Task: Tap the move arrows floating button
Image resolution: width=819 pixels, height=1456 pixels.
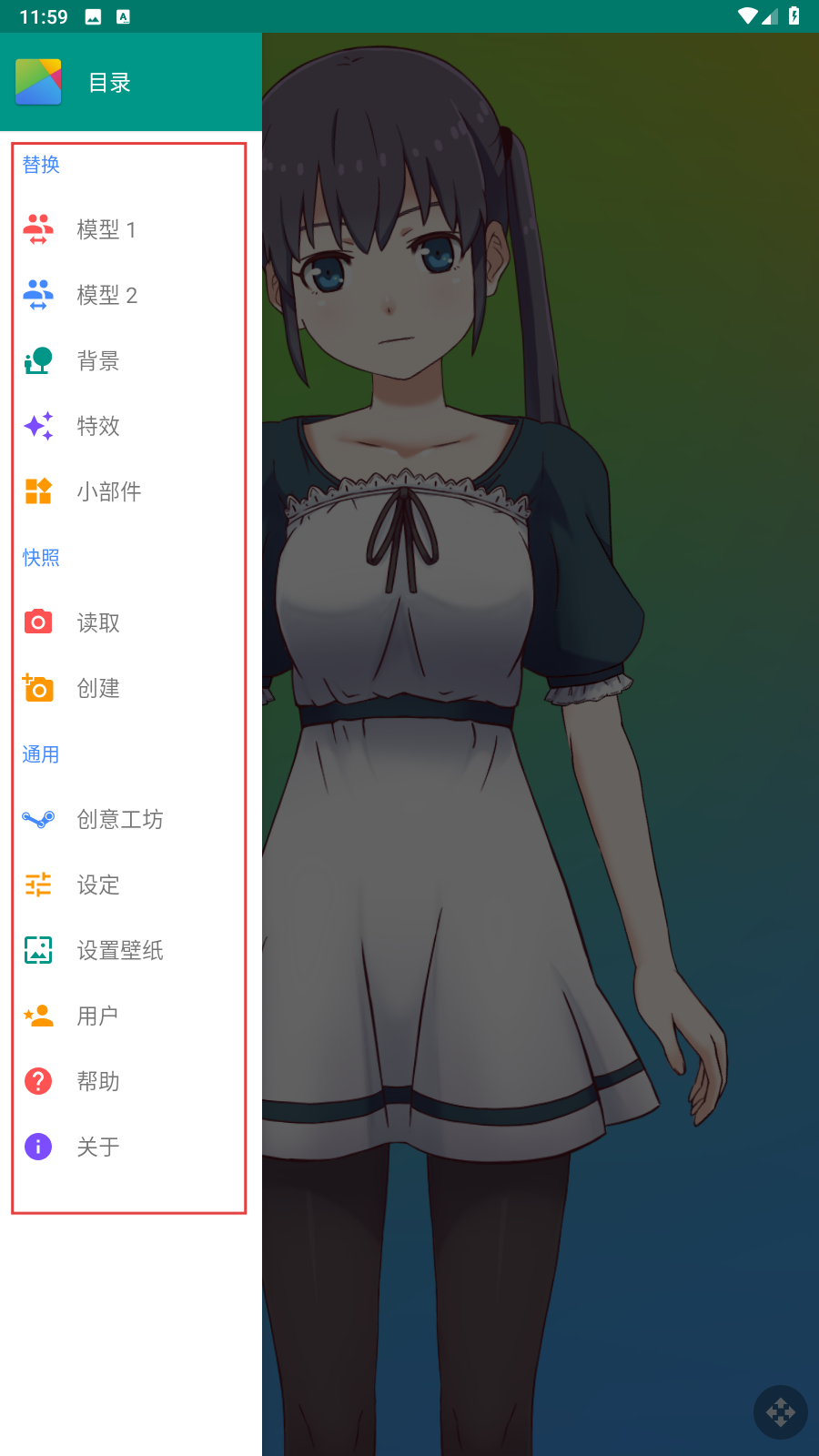Action: [781, 1412]
